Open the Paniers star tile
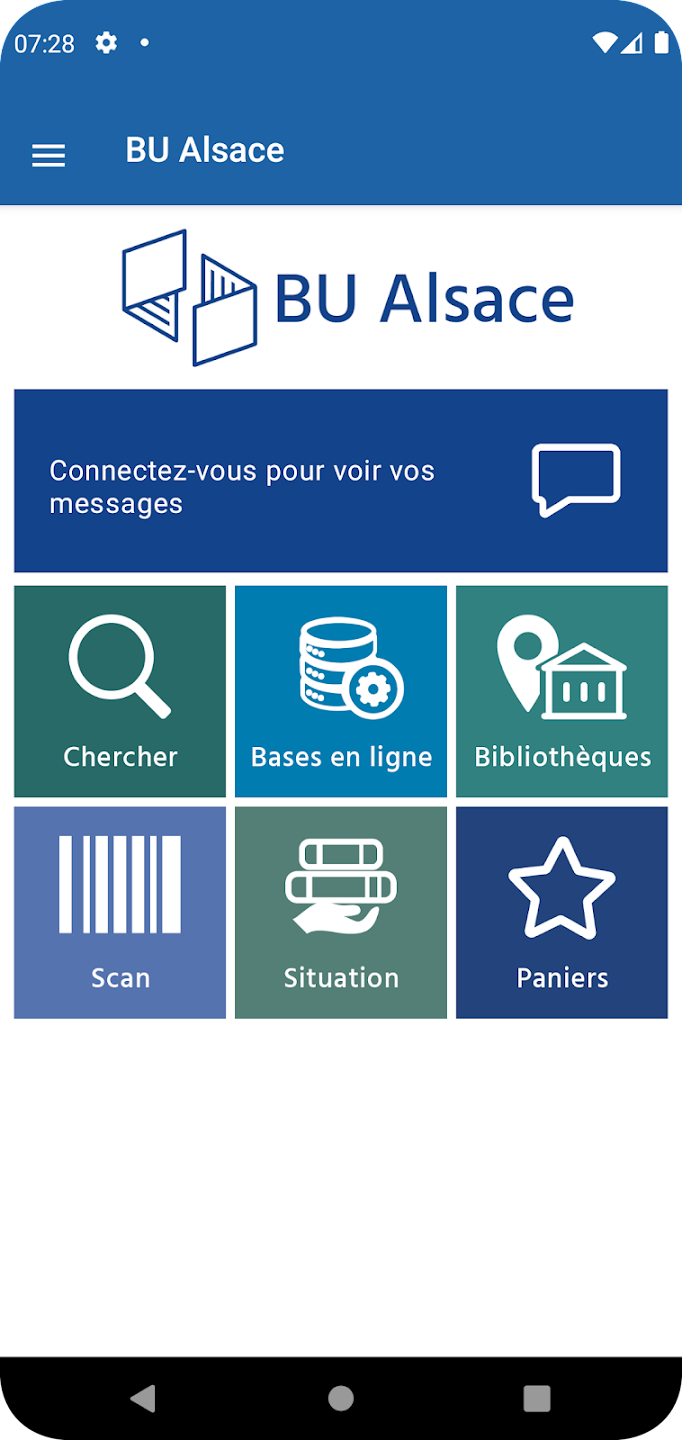Screen dimensions: 682x1440 tap(562, 912)
